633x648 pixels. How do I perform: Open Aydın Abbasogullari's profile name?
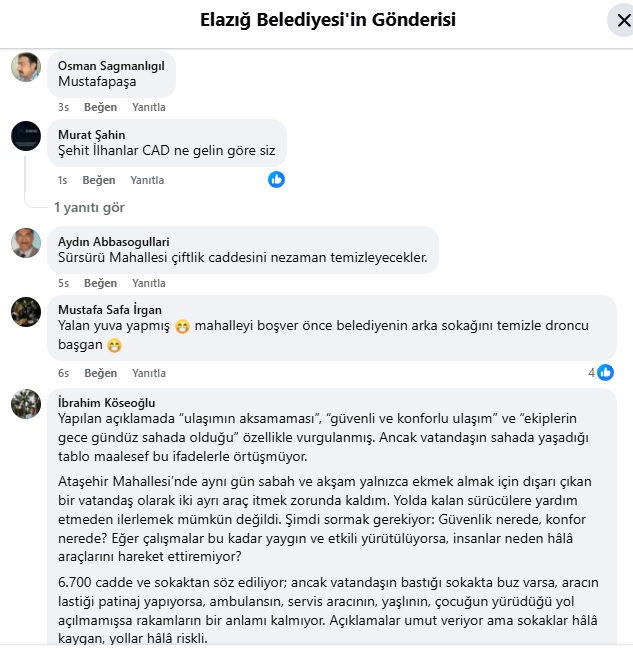click(114, 241)
